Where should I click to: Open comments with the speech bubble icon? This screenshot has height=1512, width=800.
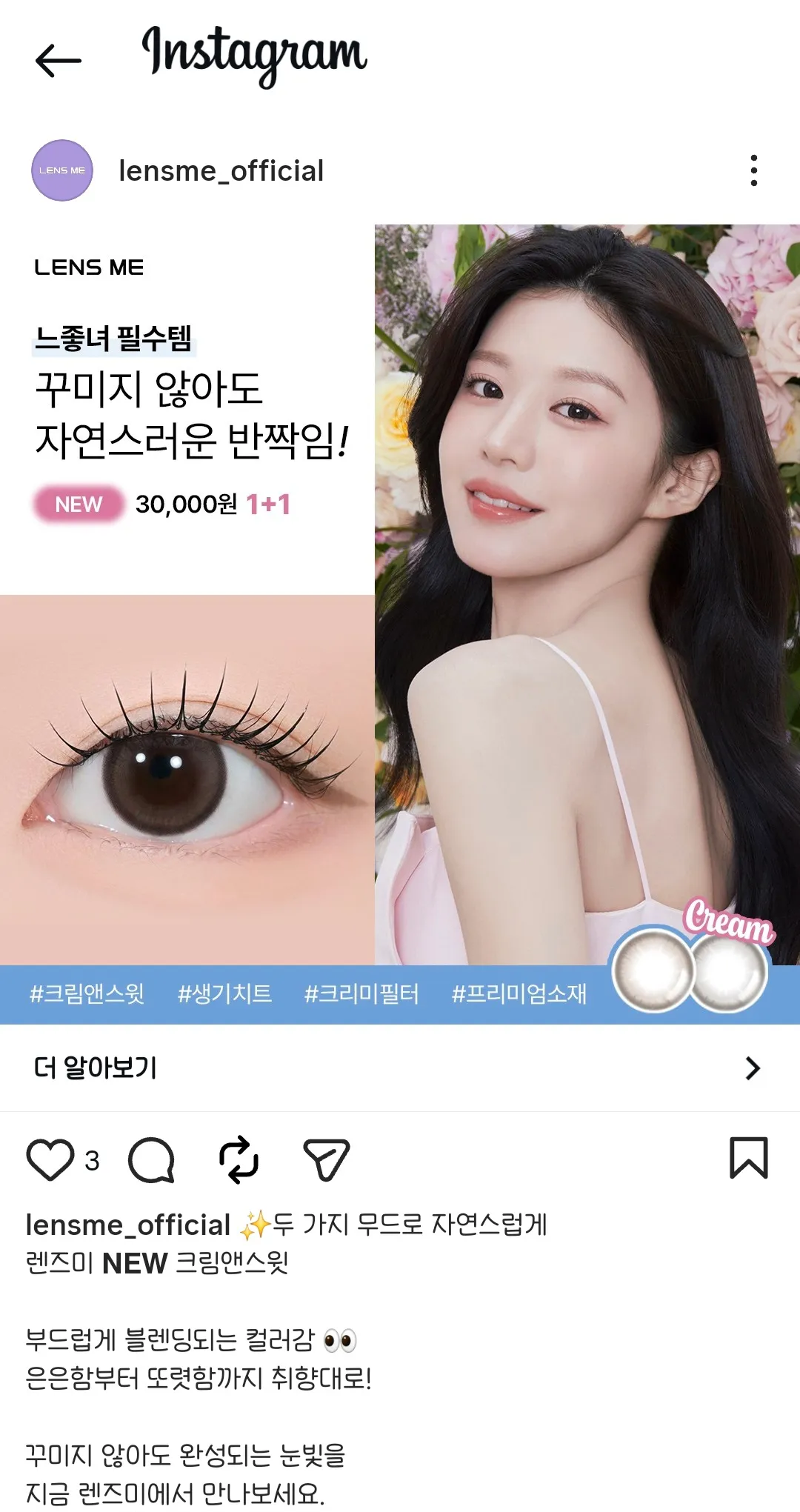pos(152,1159)
